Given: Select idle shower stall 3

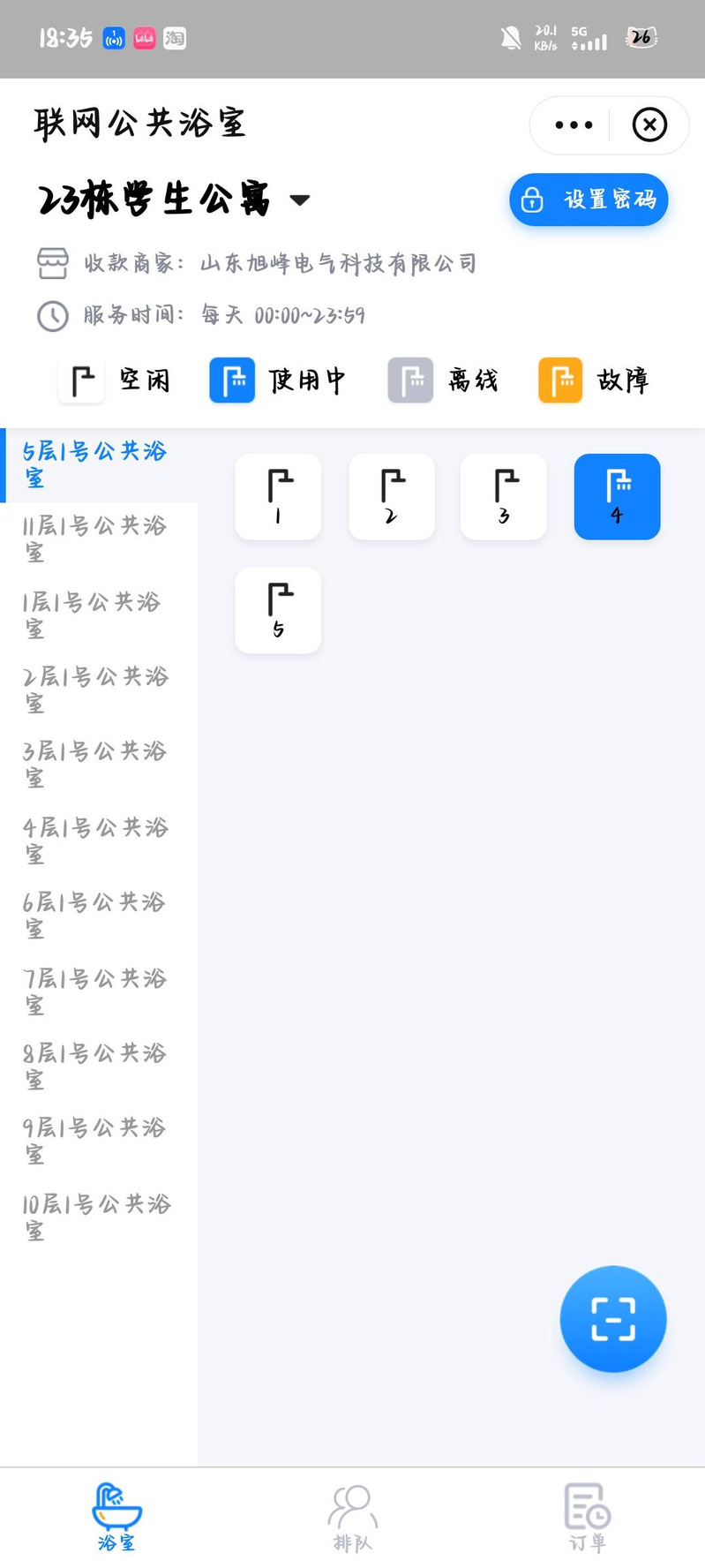Looking at the screenshot, I should click(x=504, y=496).
